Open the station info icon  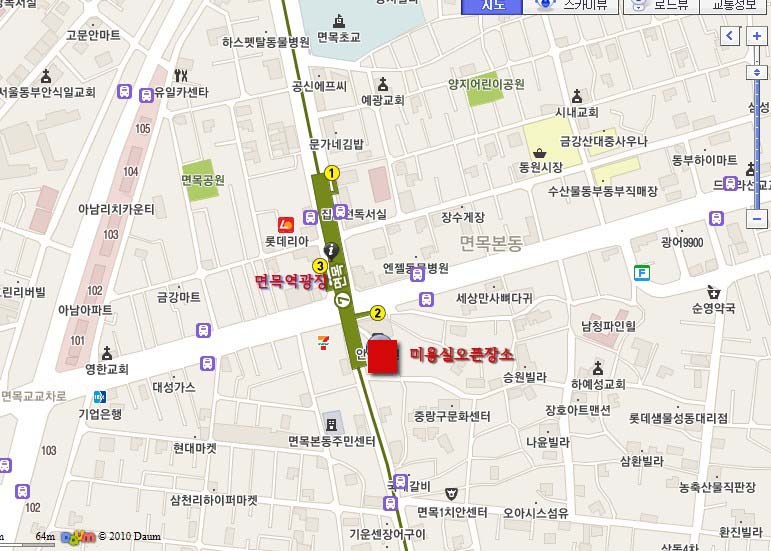pyautogui.click(x=332, y=249)
